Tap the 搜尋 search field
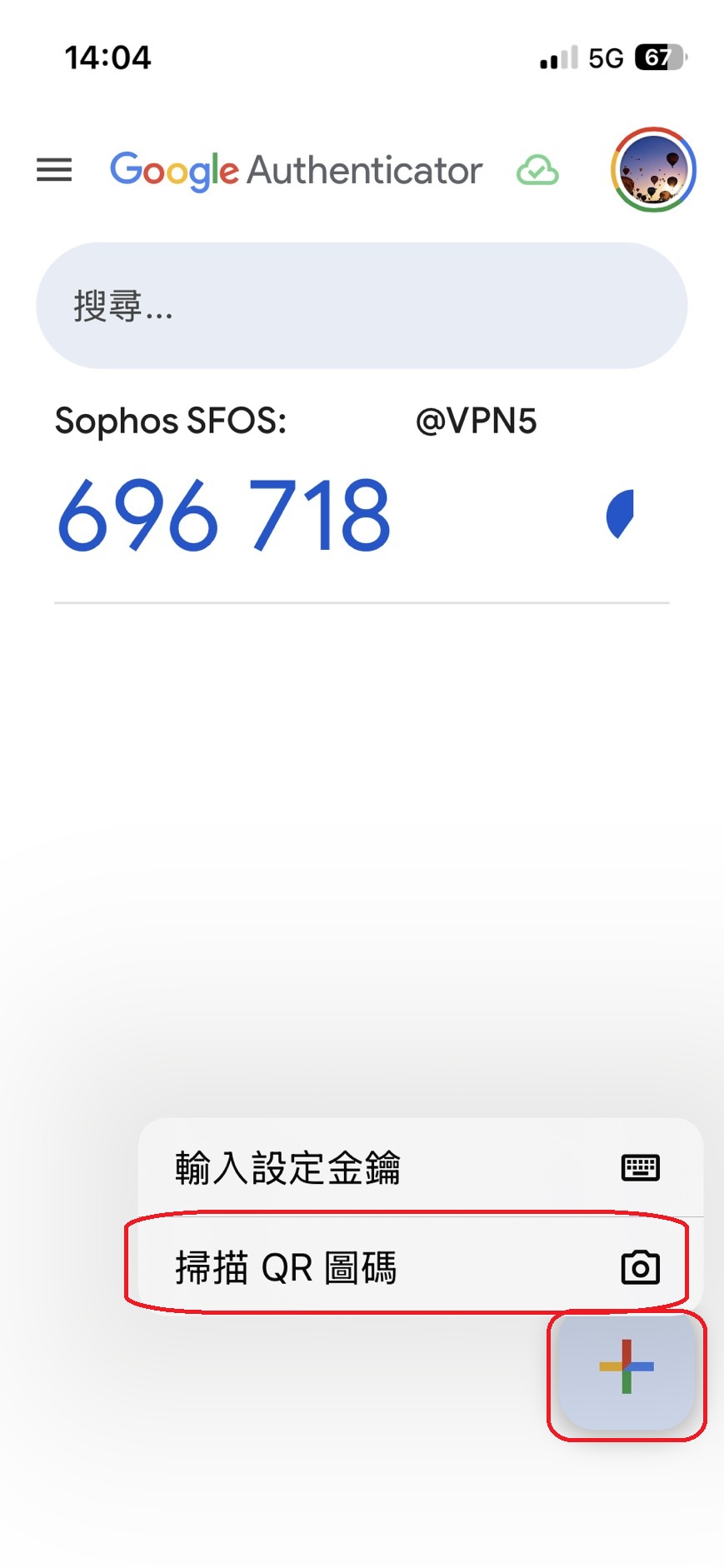The height and width of the screenshot is (1568, 724). pyautogui.click(x=362, y=306)
